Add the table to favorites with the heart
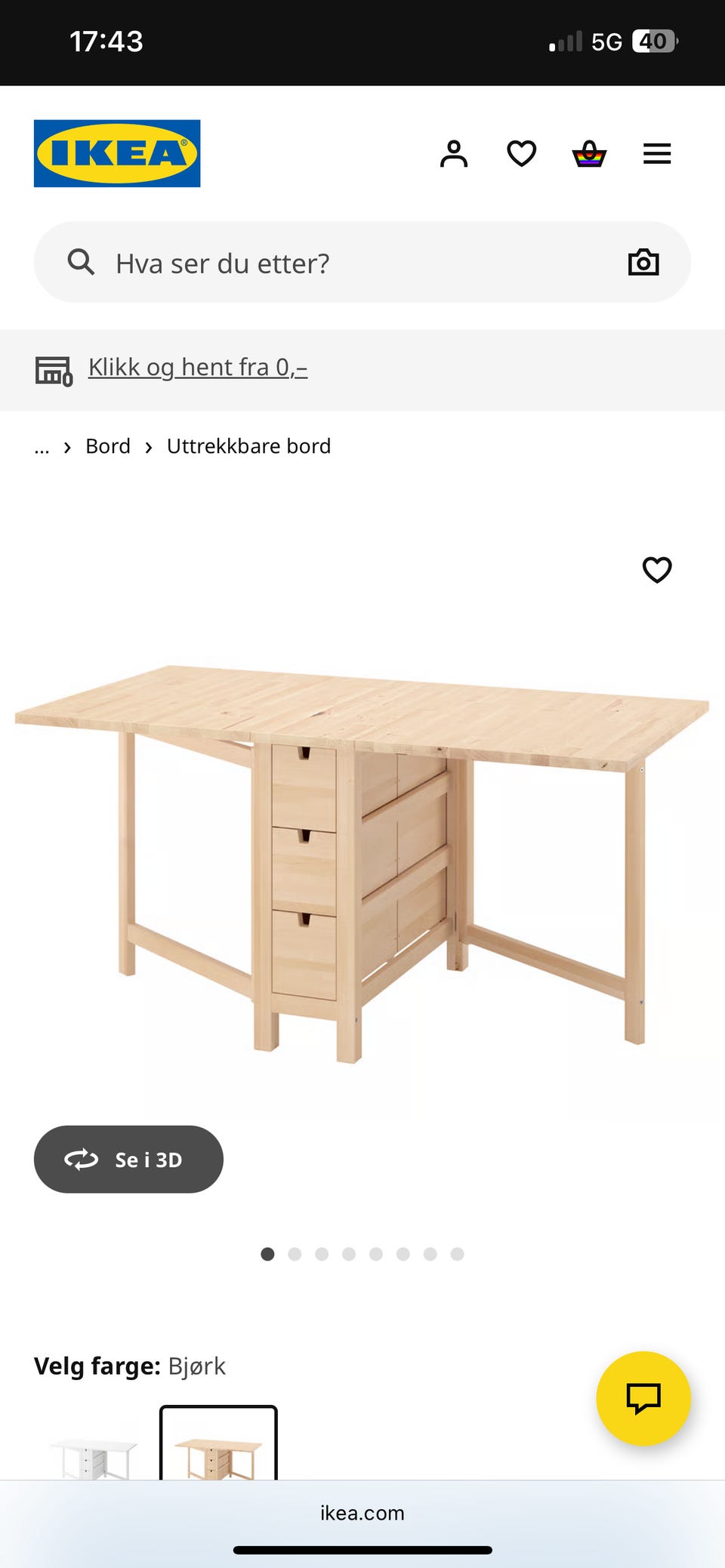 pos(656,570)
